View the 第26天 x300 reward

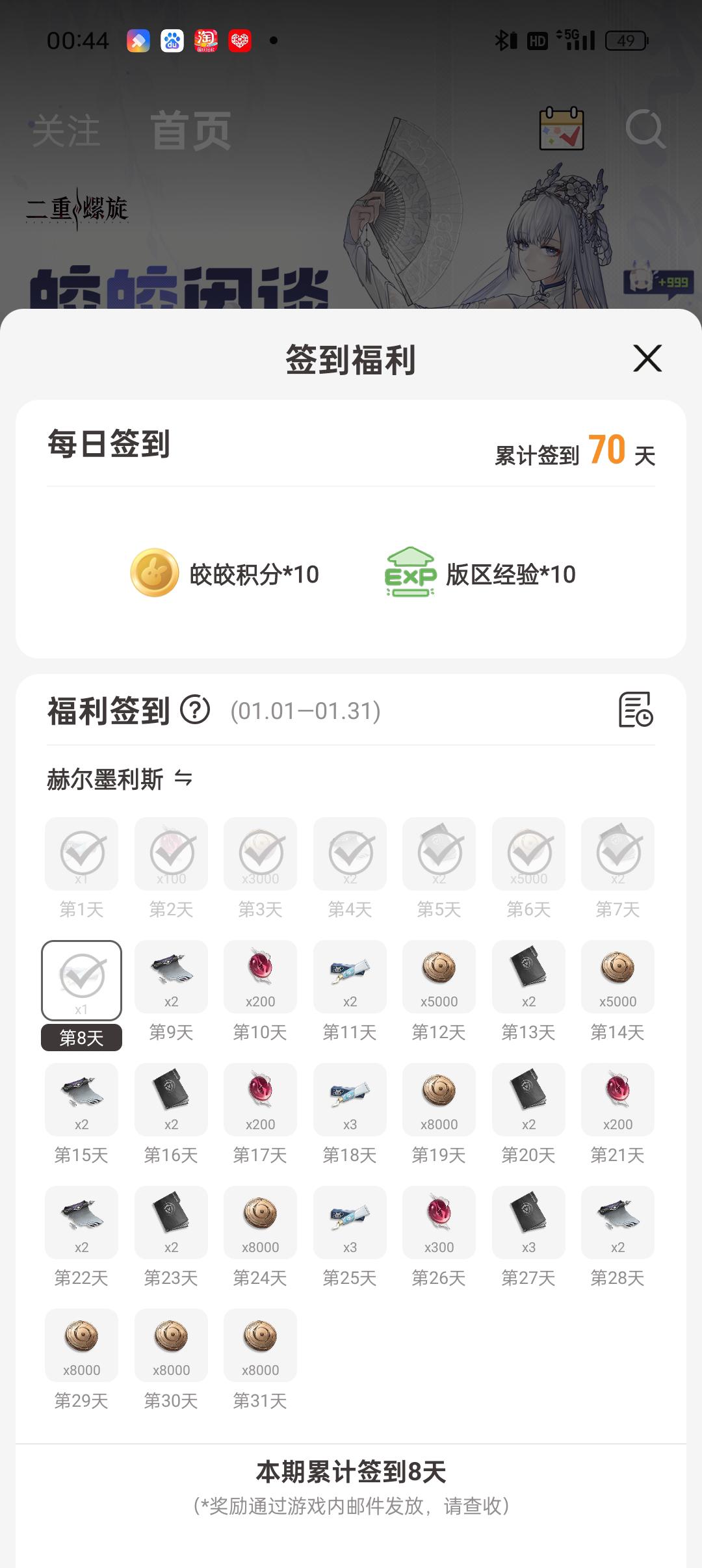click(439, 1222)
